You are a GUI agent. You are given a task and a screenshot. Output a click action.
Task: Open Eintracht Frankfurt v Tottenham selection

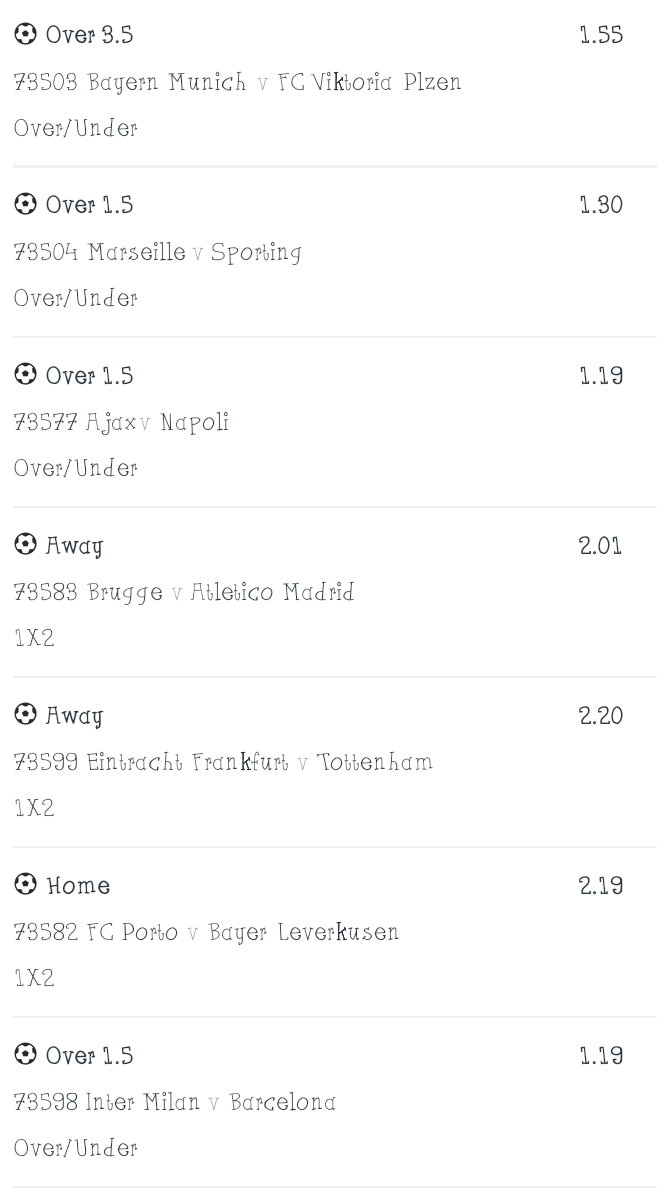(x=328, y=761)
